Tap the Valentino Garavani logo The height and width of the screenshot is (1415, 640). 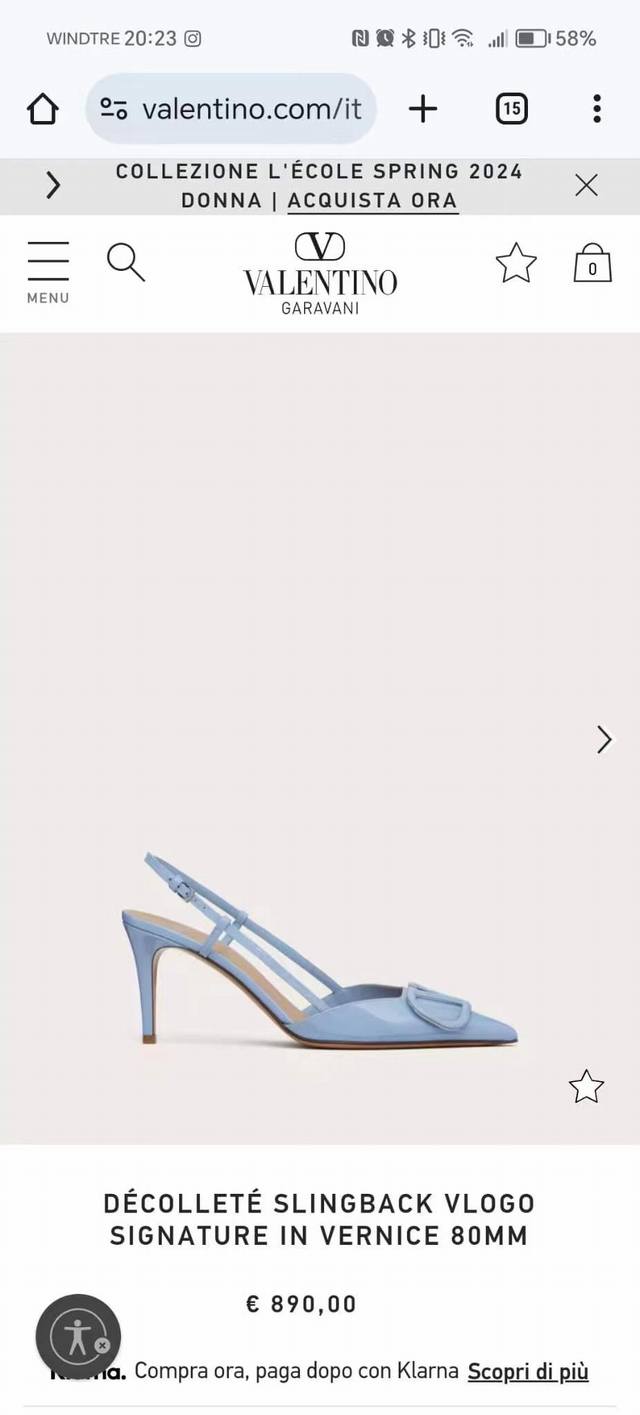point(320,273)
